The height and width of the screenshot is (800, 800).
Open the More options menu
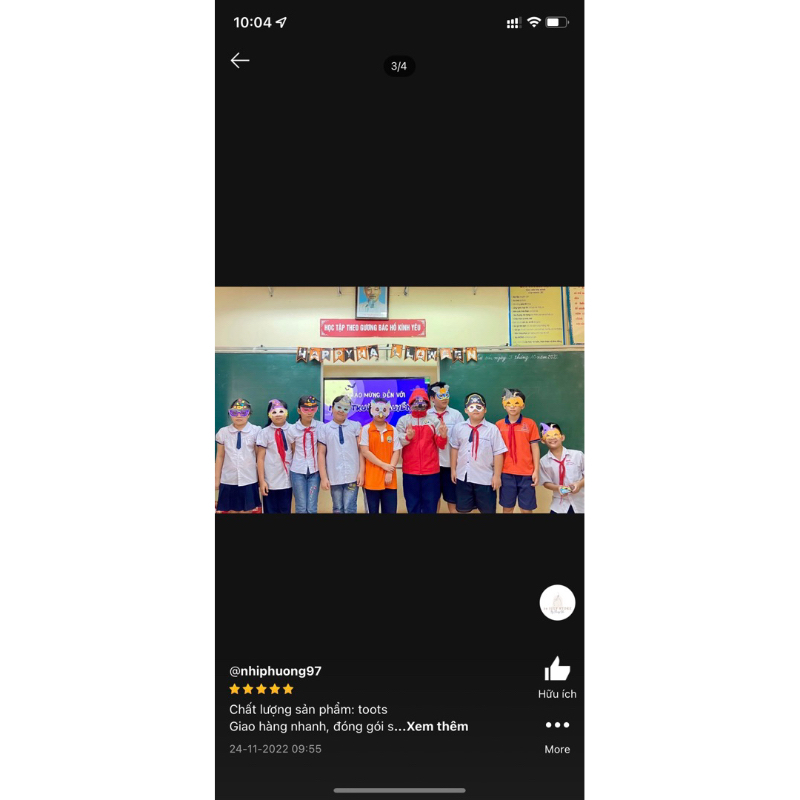coord(557,726)
